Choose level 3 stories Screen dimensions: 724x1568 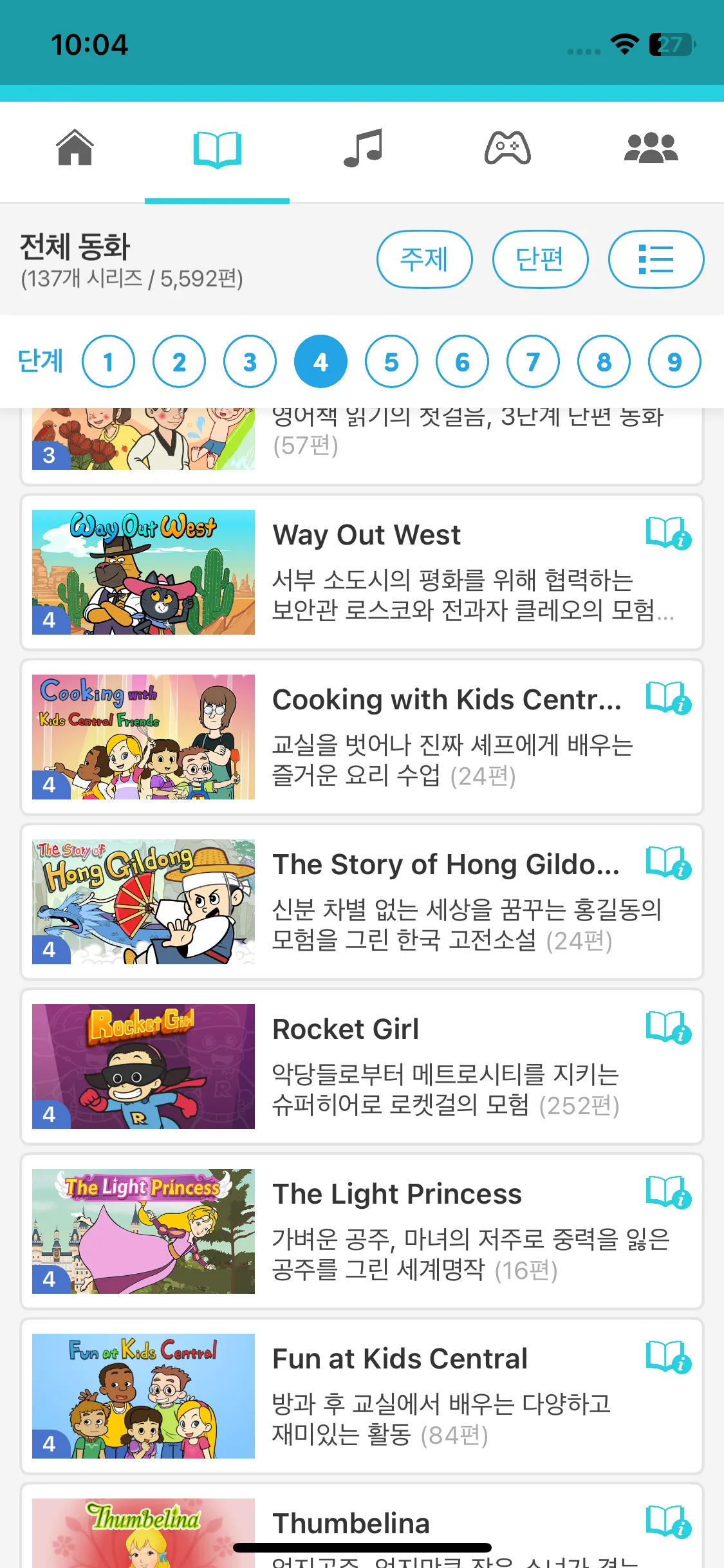tap(250, 362)
